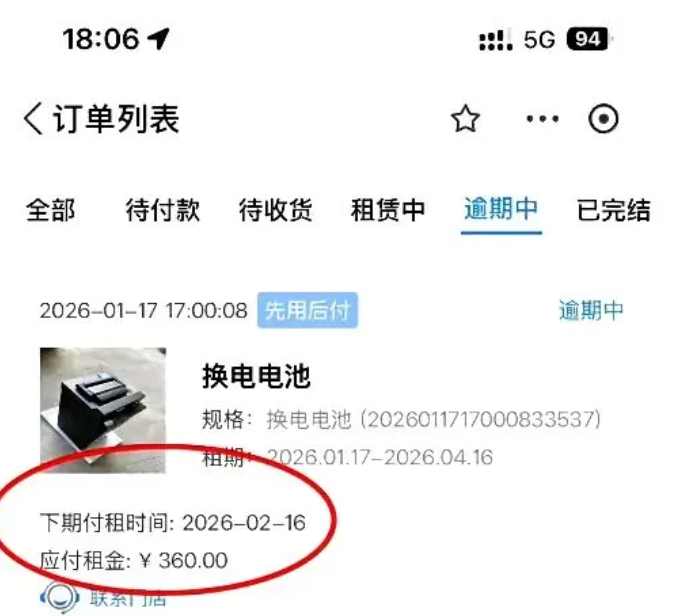Favorite this mini program with star

pyautogui.click(x=465, y=120)
